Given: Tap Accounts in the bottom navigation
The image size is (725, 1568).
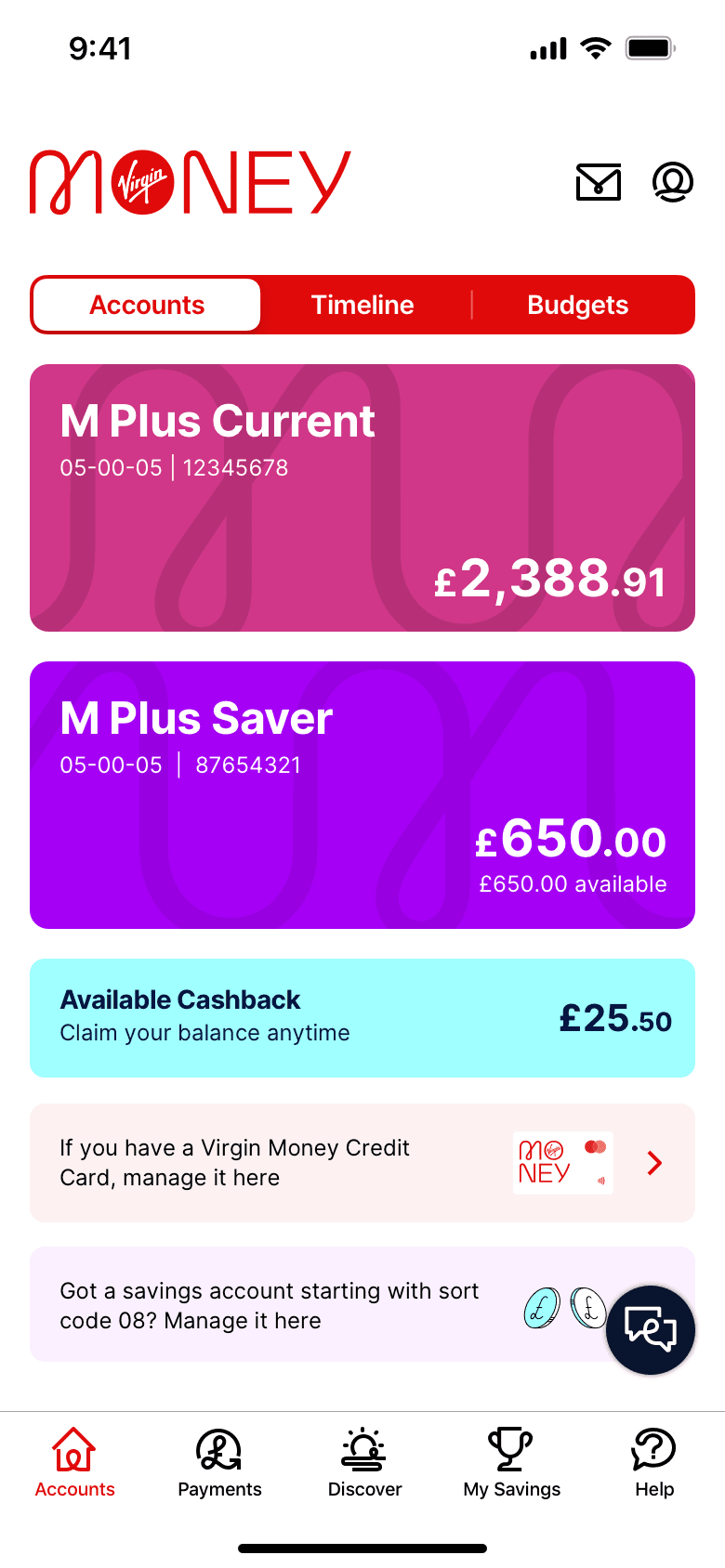Looking at the screenshot, I should [74, 1463].
